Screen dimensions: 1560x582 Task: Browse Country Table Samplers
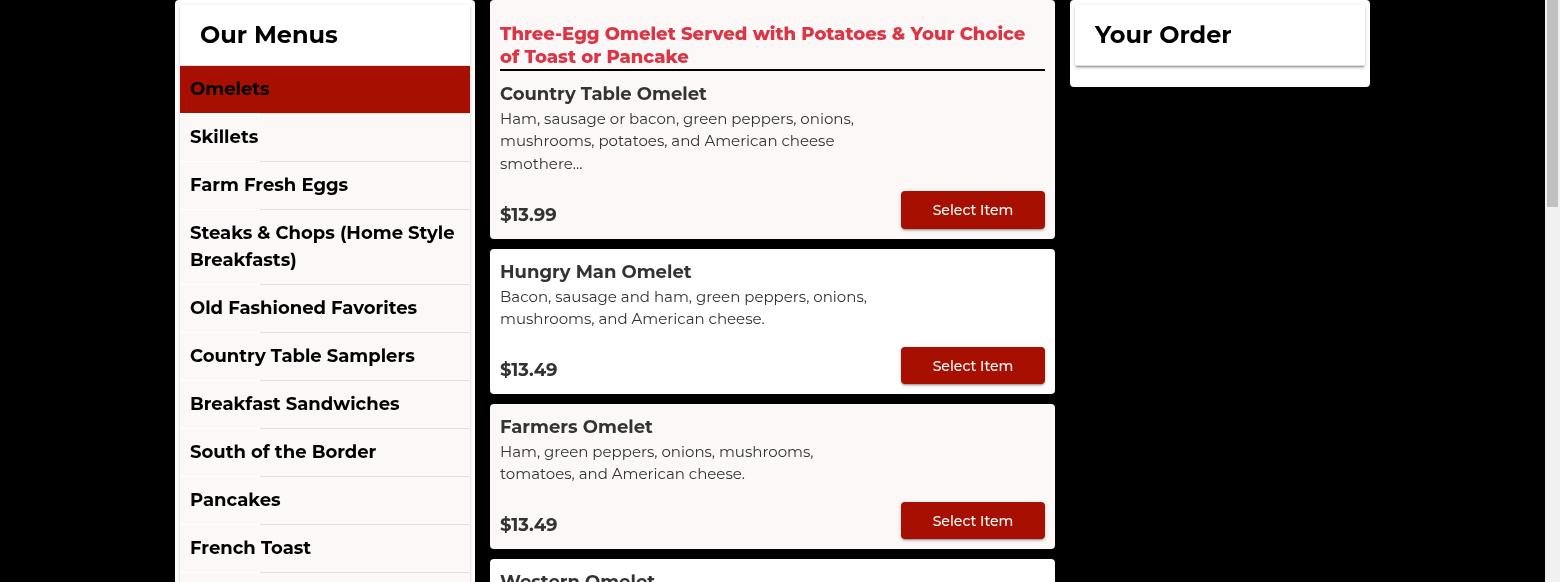(324, 356)
